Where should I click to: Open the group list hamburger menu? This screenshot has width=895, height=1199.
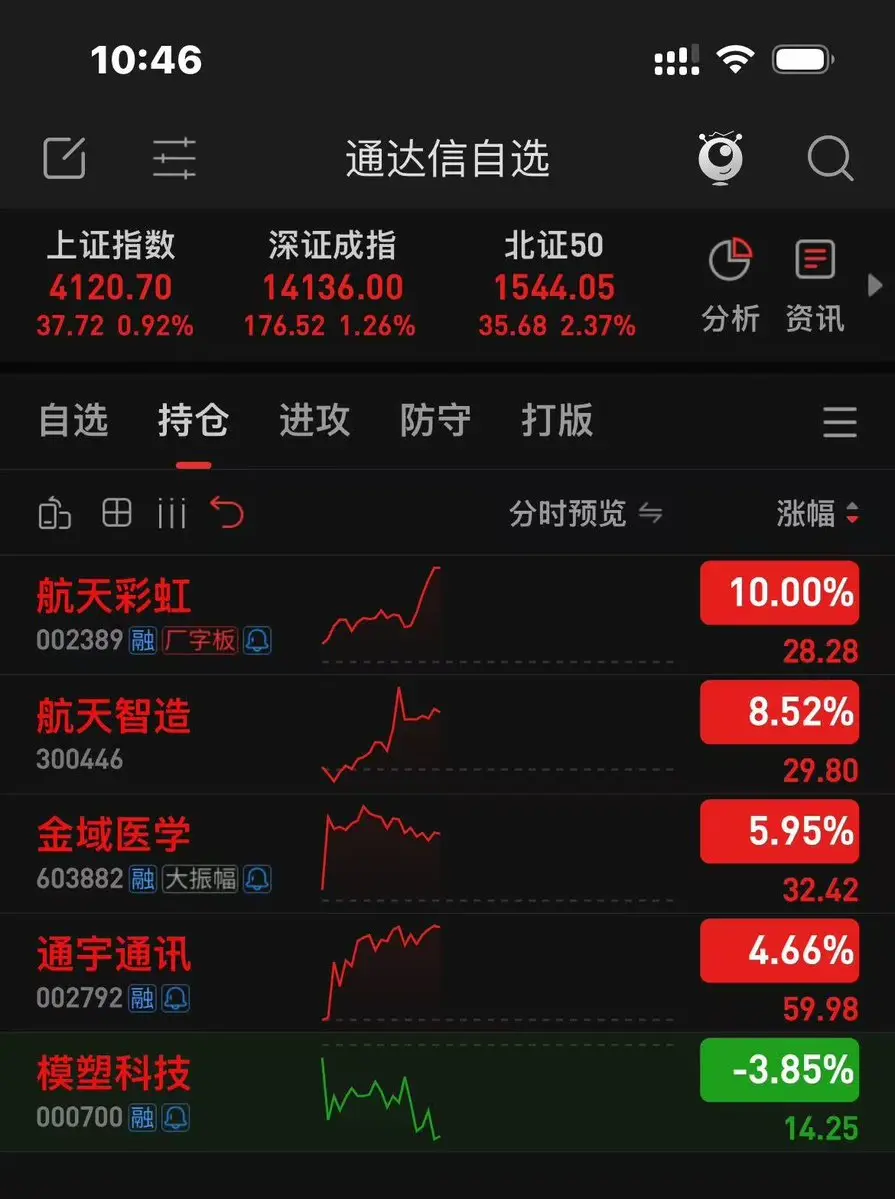[839, 422]
